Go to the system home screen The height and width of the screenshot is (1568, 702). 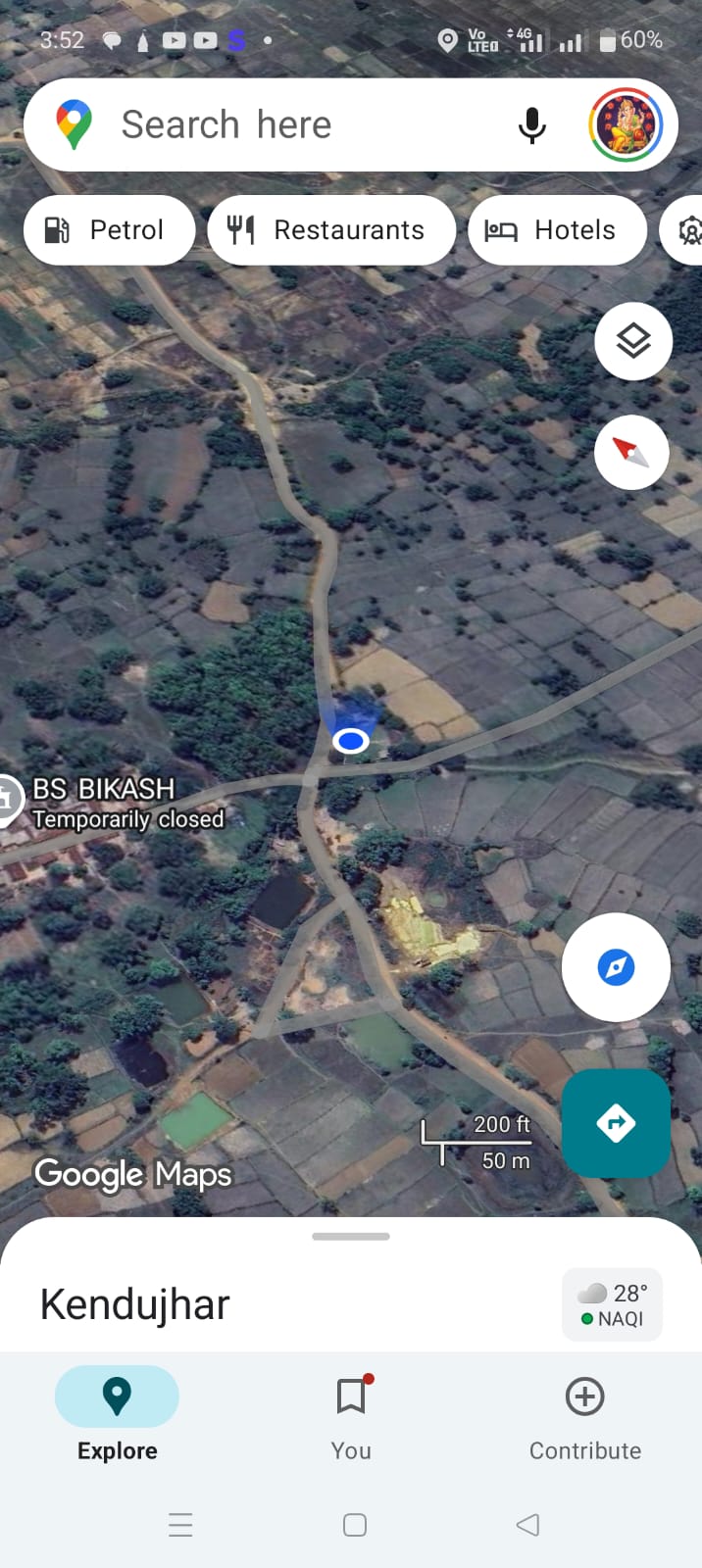355,1525
